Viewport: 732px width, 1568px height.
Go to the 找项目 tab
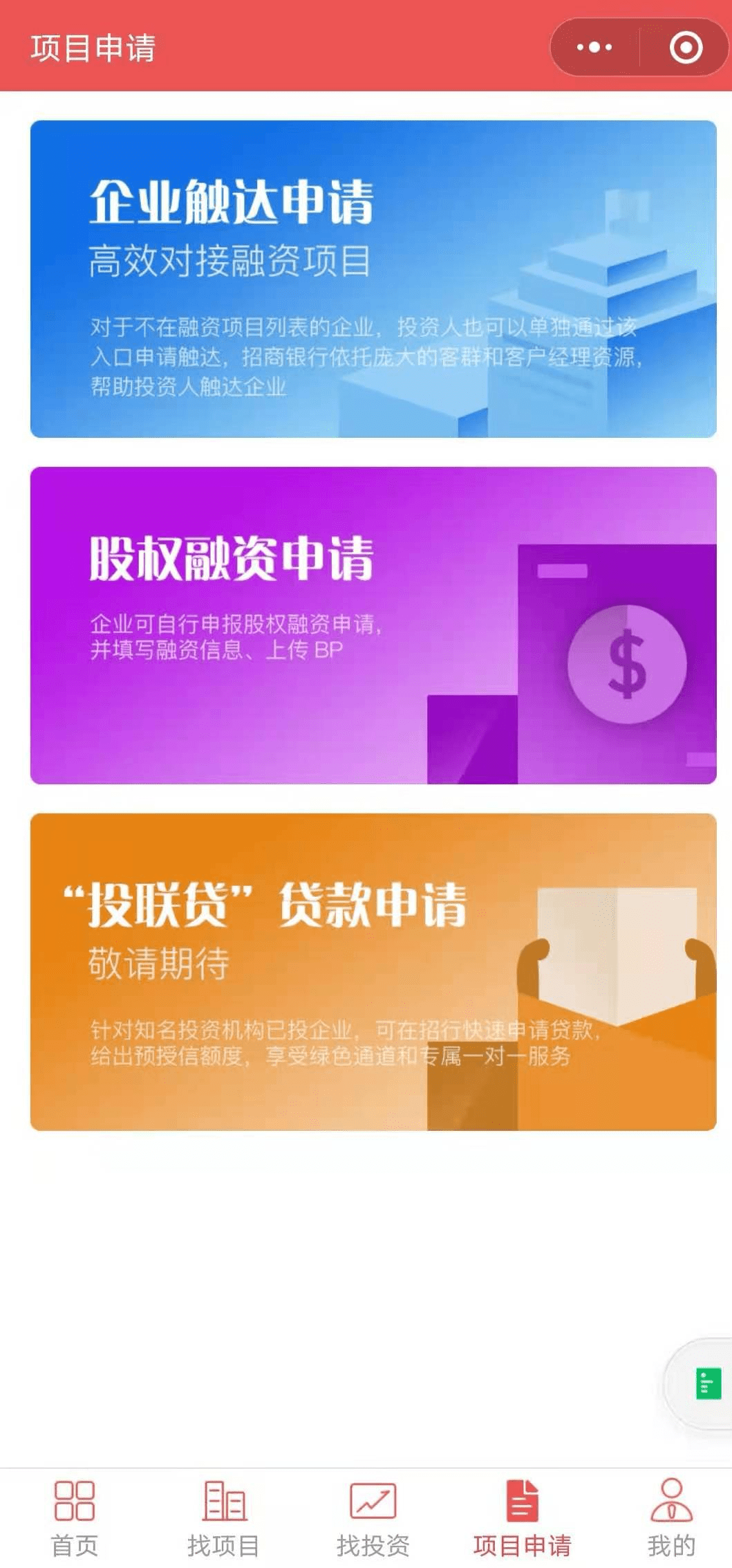click(224, 1517)
